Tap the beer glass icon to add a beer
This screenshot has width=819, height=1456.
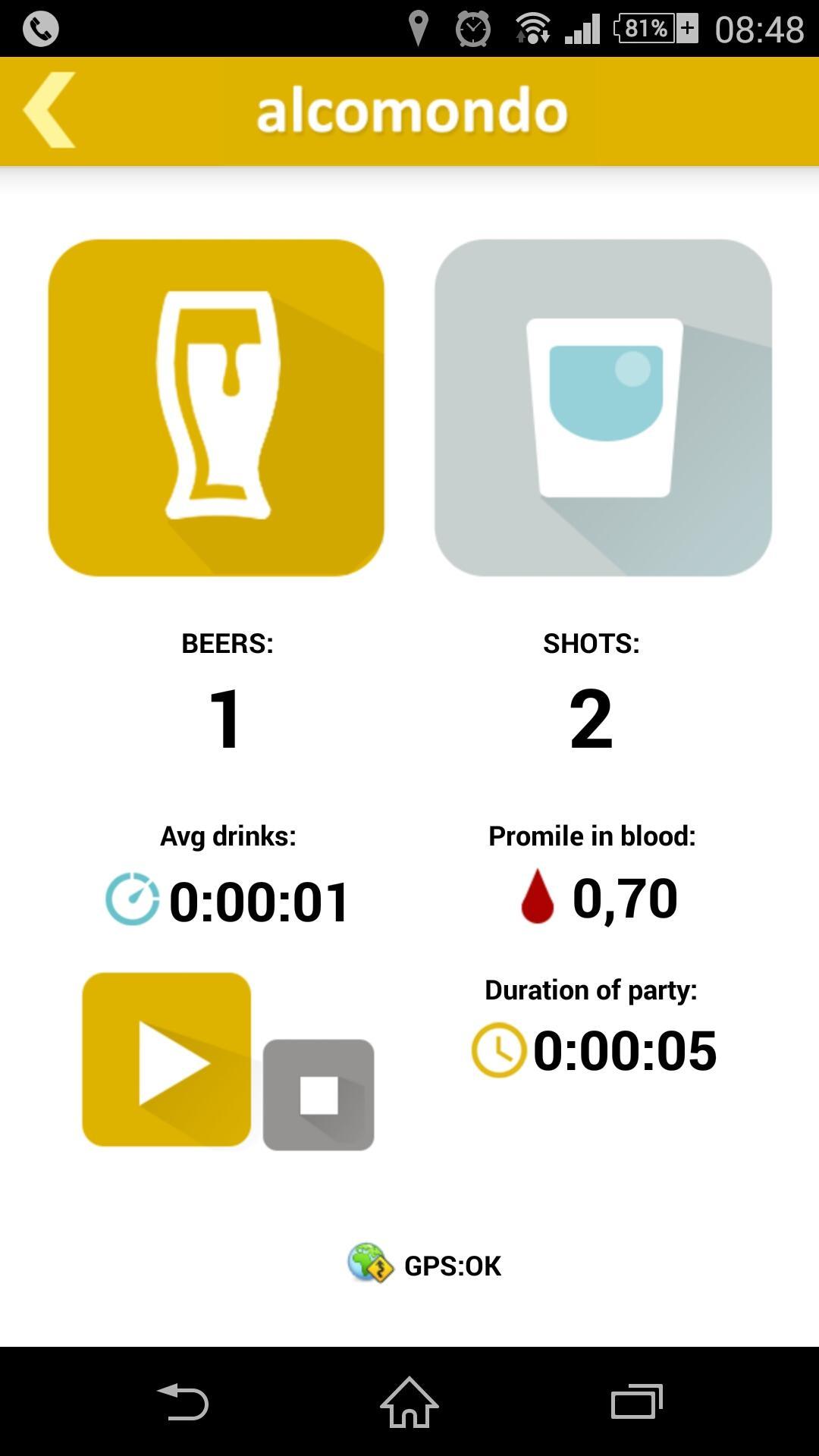[218, 406]
